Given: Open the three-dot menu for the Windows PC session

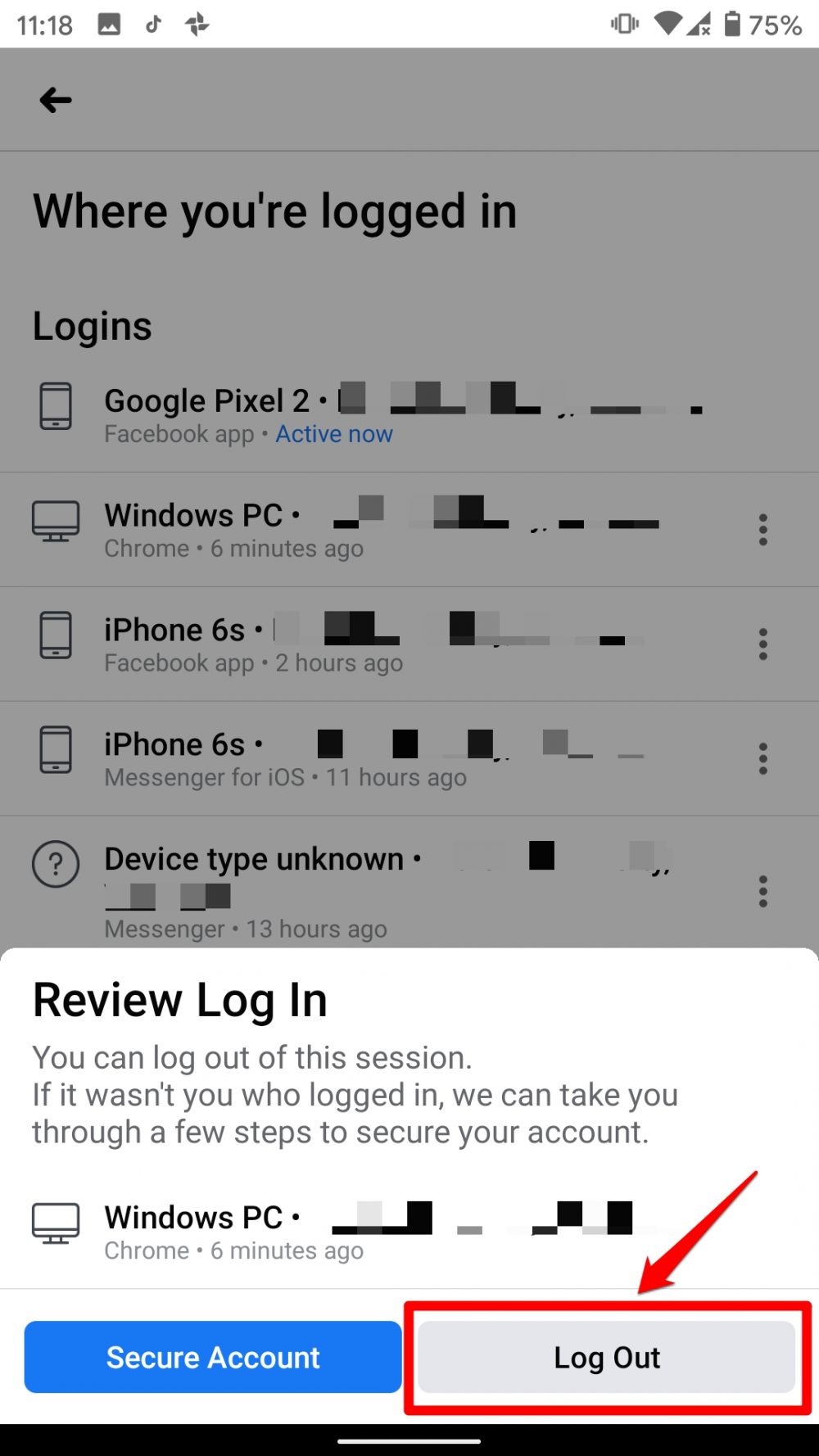Looking at the screenshot, I should pos(762,529).
